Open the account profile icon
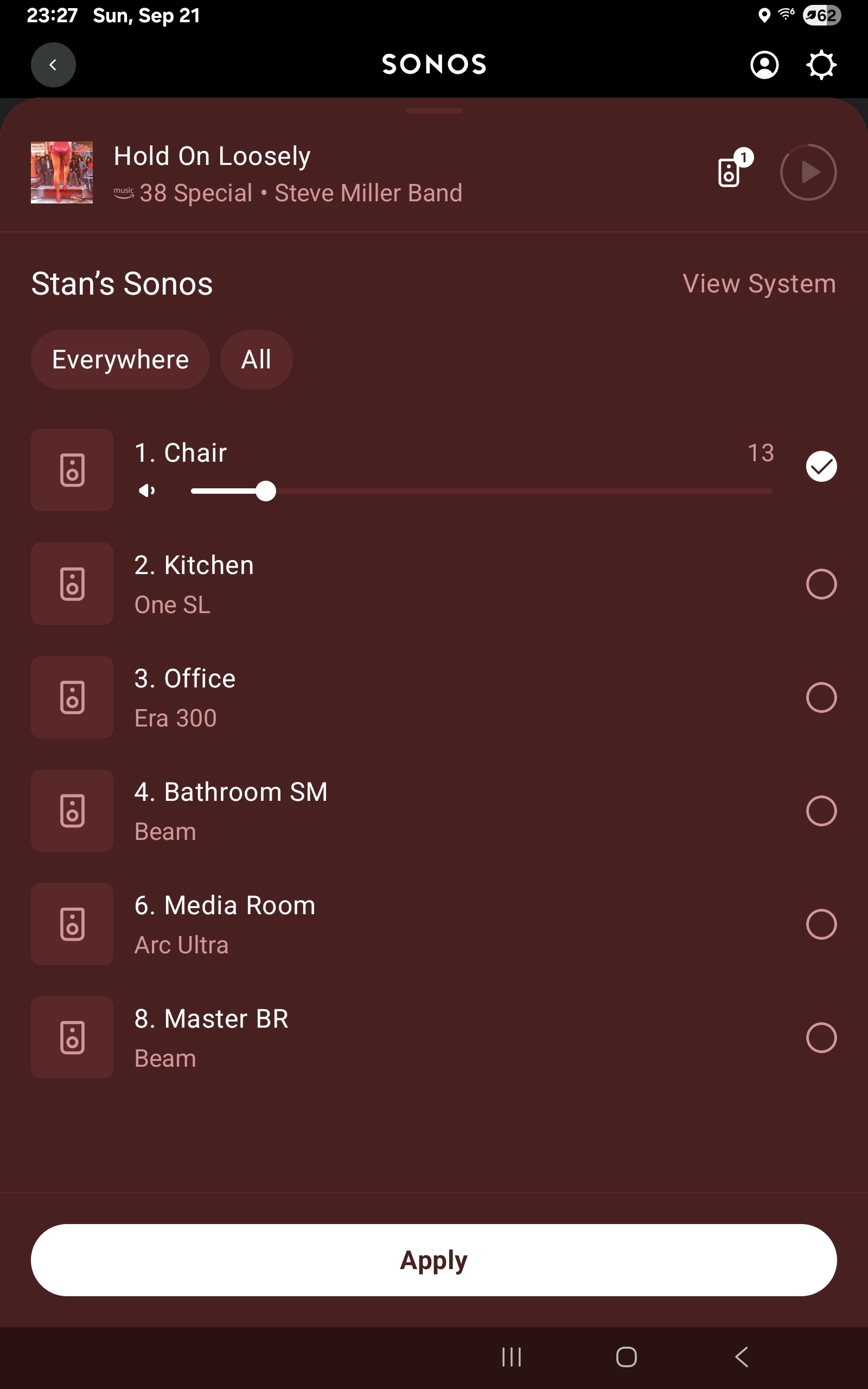Screen dimensions: 868x1389 tap(764, 65)
